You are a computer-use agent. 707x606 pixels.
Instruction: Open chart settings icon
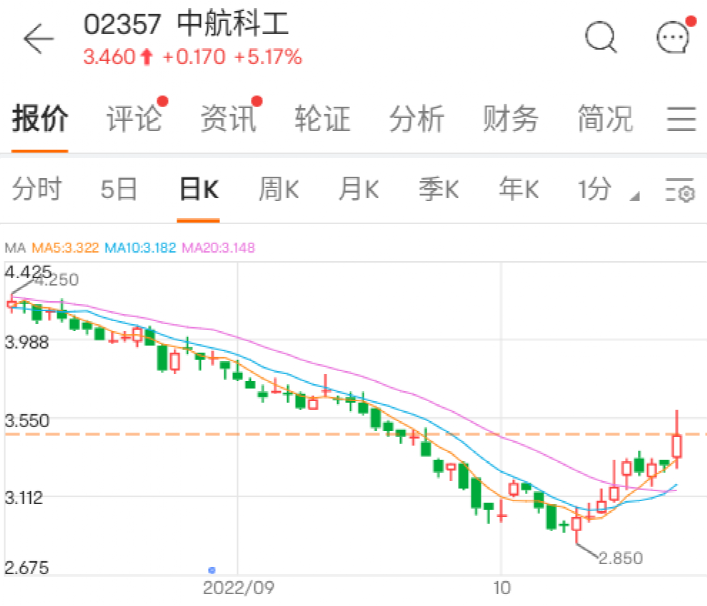tap(680, 190)
